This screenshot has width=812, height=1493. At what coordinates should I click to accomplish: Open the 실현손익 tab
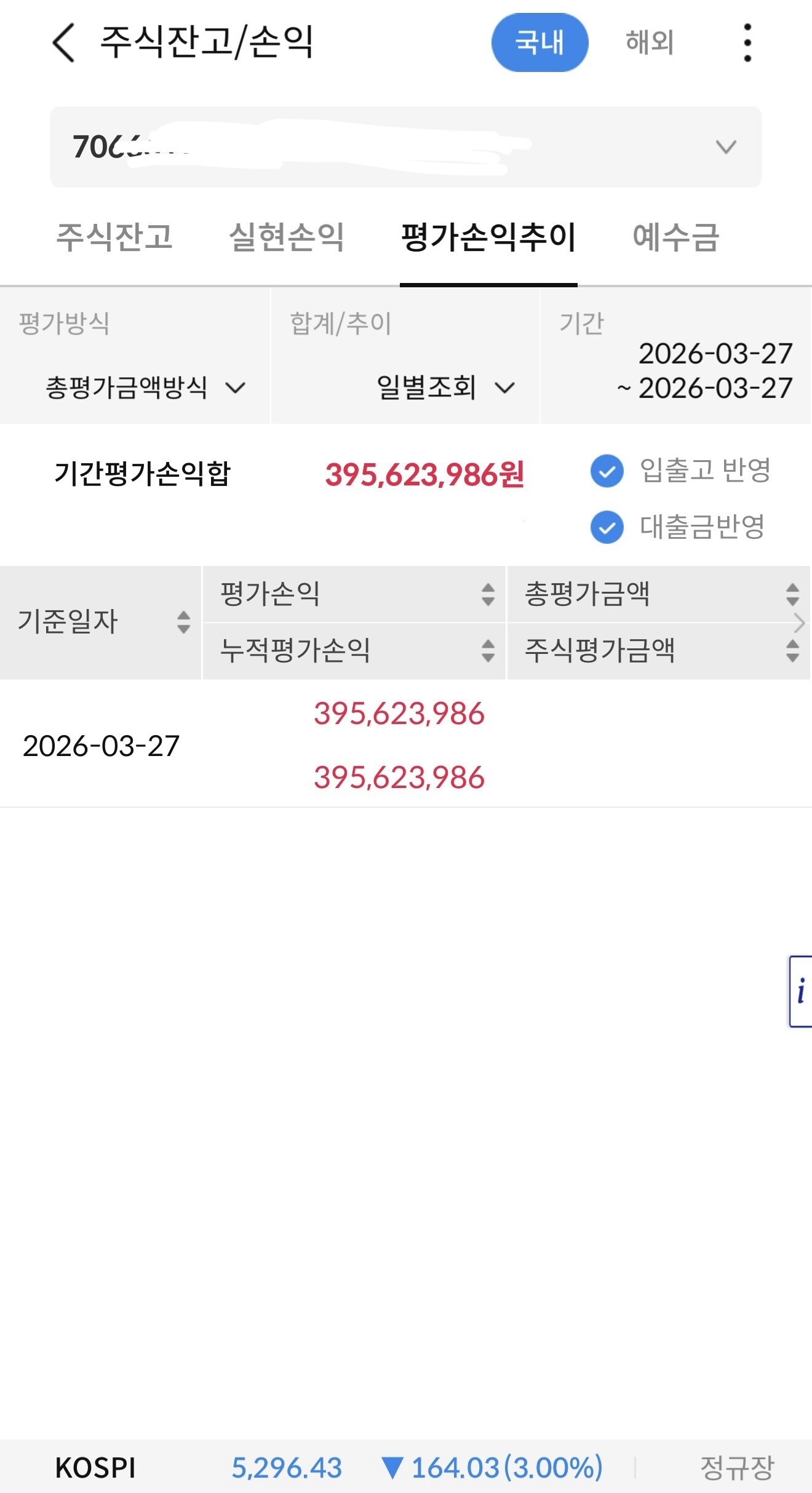coord(286,237)
